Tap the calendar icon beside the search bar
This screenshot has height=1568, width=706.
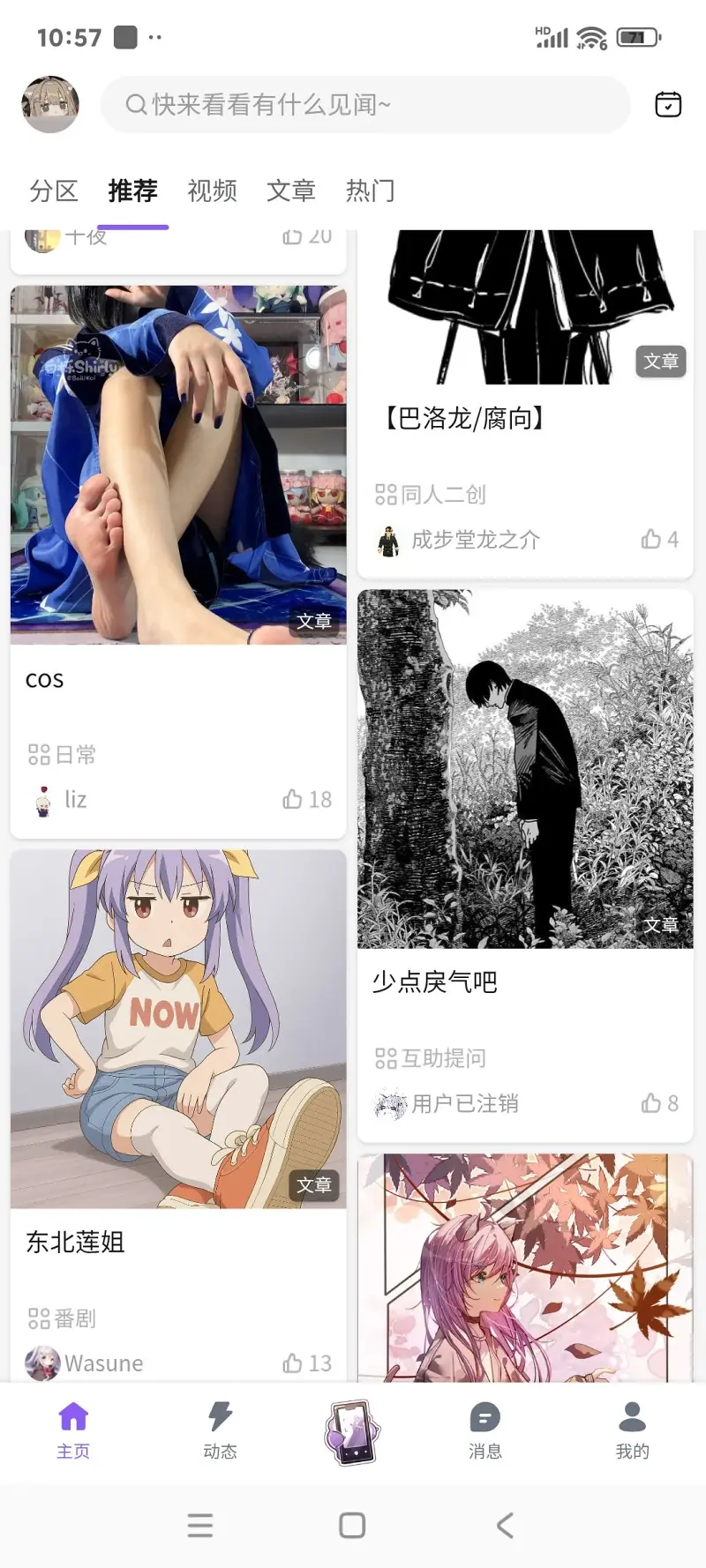(x=668, y=104)
